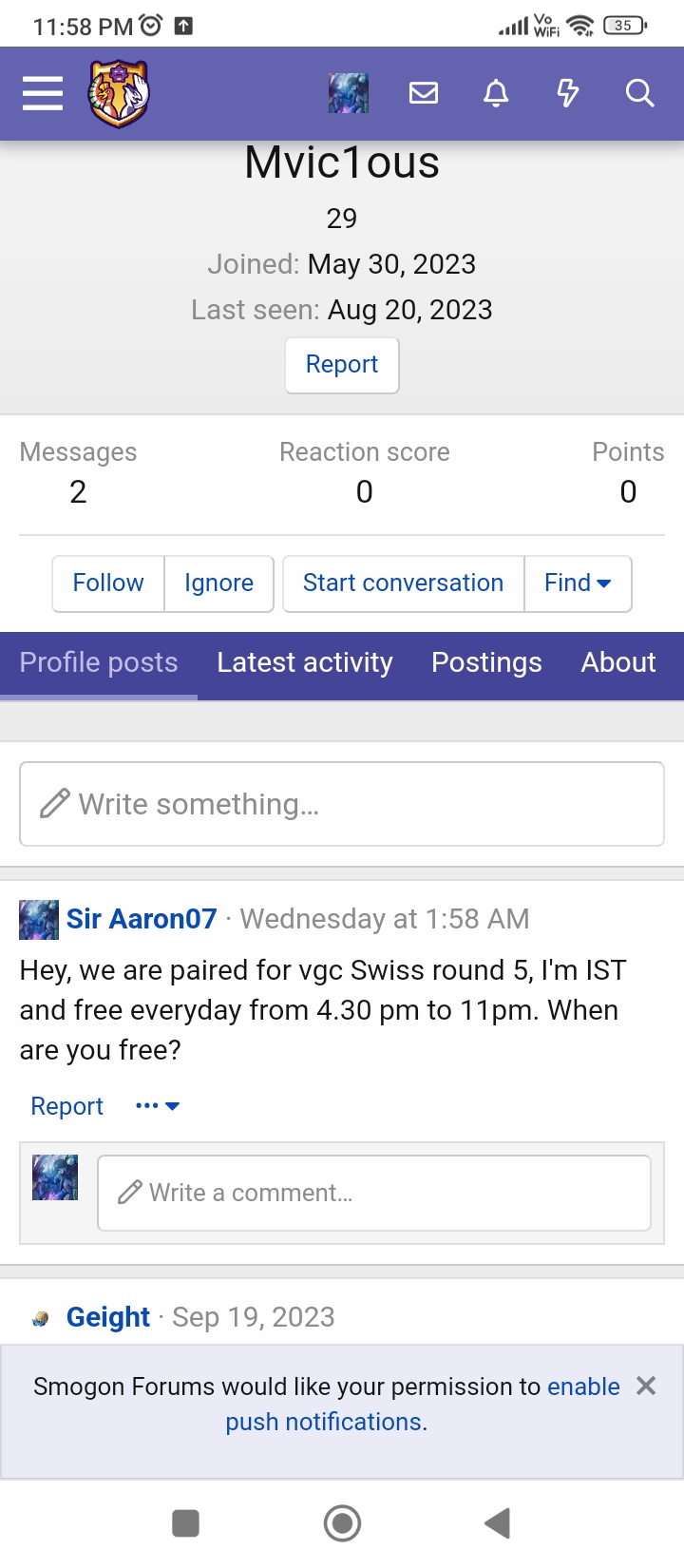
Task: Open Sir Aaron07's profile link
Action: coord(142,919)
